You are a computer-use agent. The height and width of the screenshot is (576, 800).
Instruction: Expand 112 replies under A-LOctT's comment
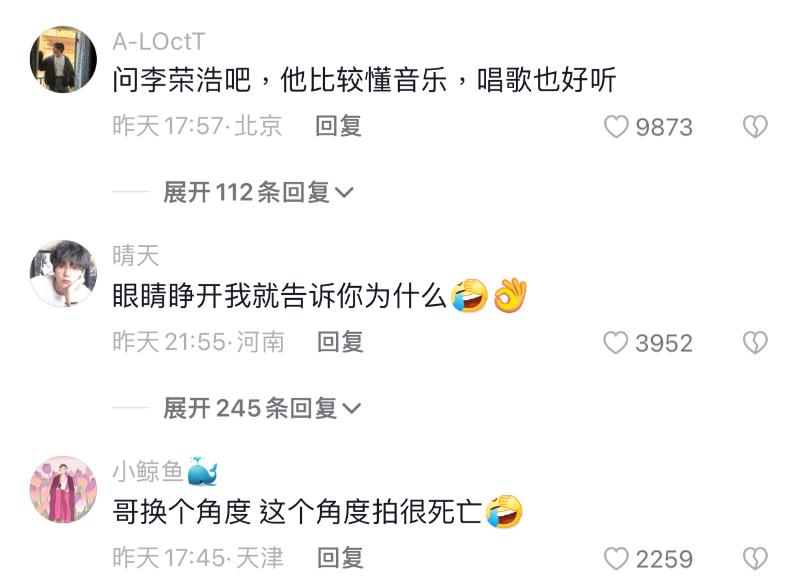pyautogui.click(x=258, y=192)
